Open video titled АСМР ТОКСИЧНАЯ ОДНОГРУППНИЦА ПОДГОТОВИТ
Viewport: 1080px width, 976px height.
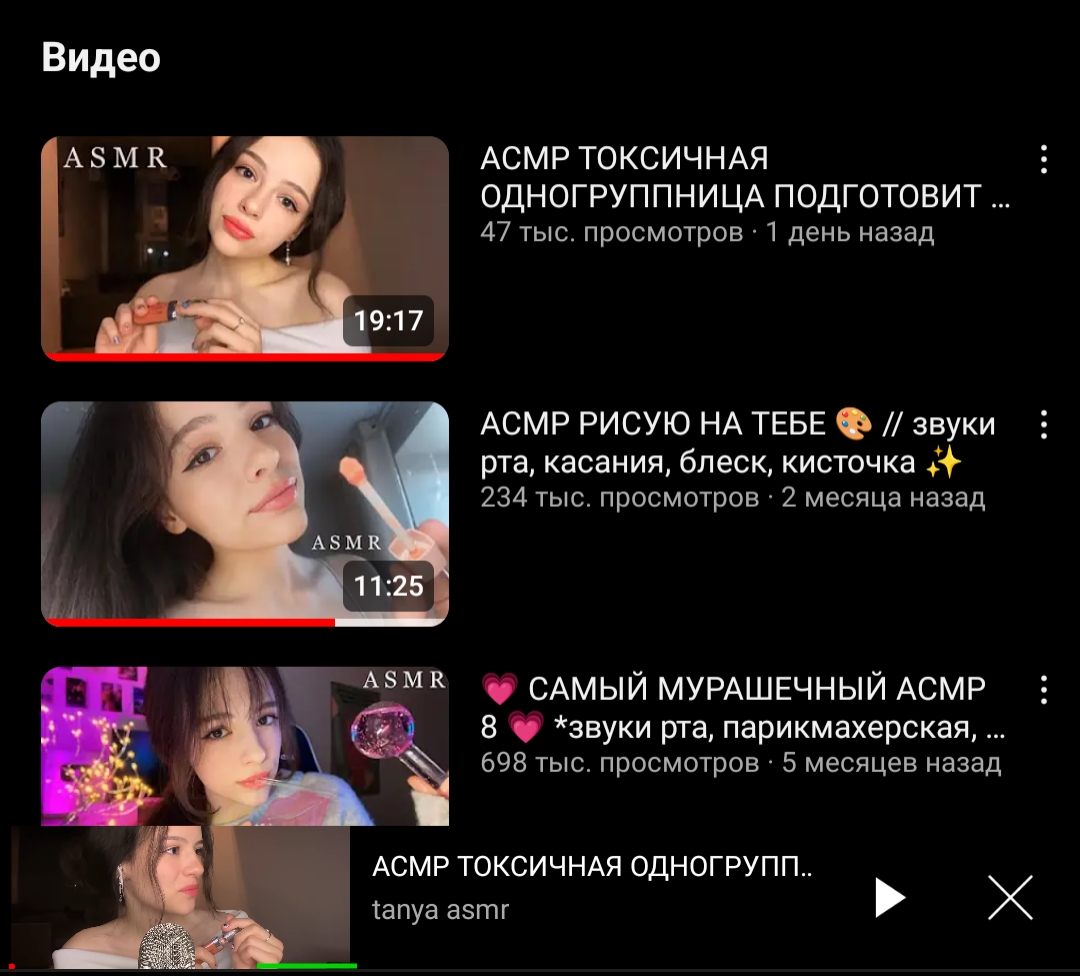744,178
